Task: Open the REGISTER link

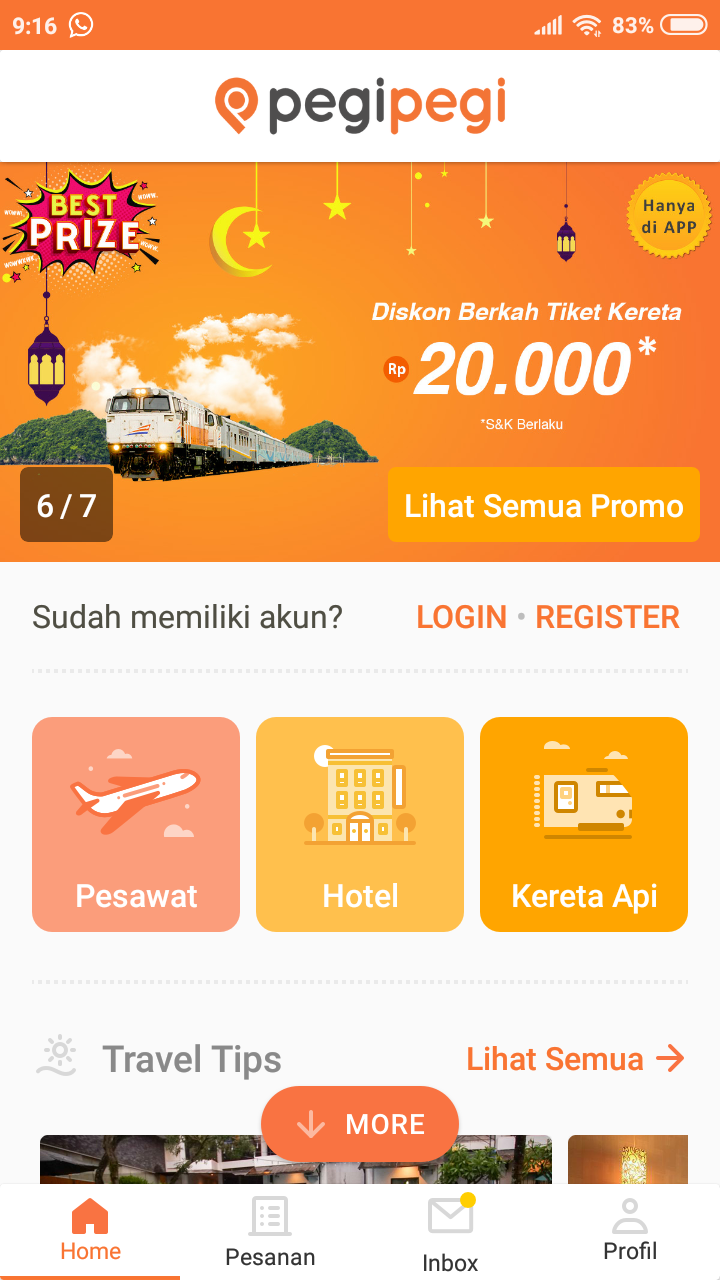Action: (607, 617)
